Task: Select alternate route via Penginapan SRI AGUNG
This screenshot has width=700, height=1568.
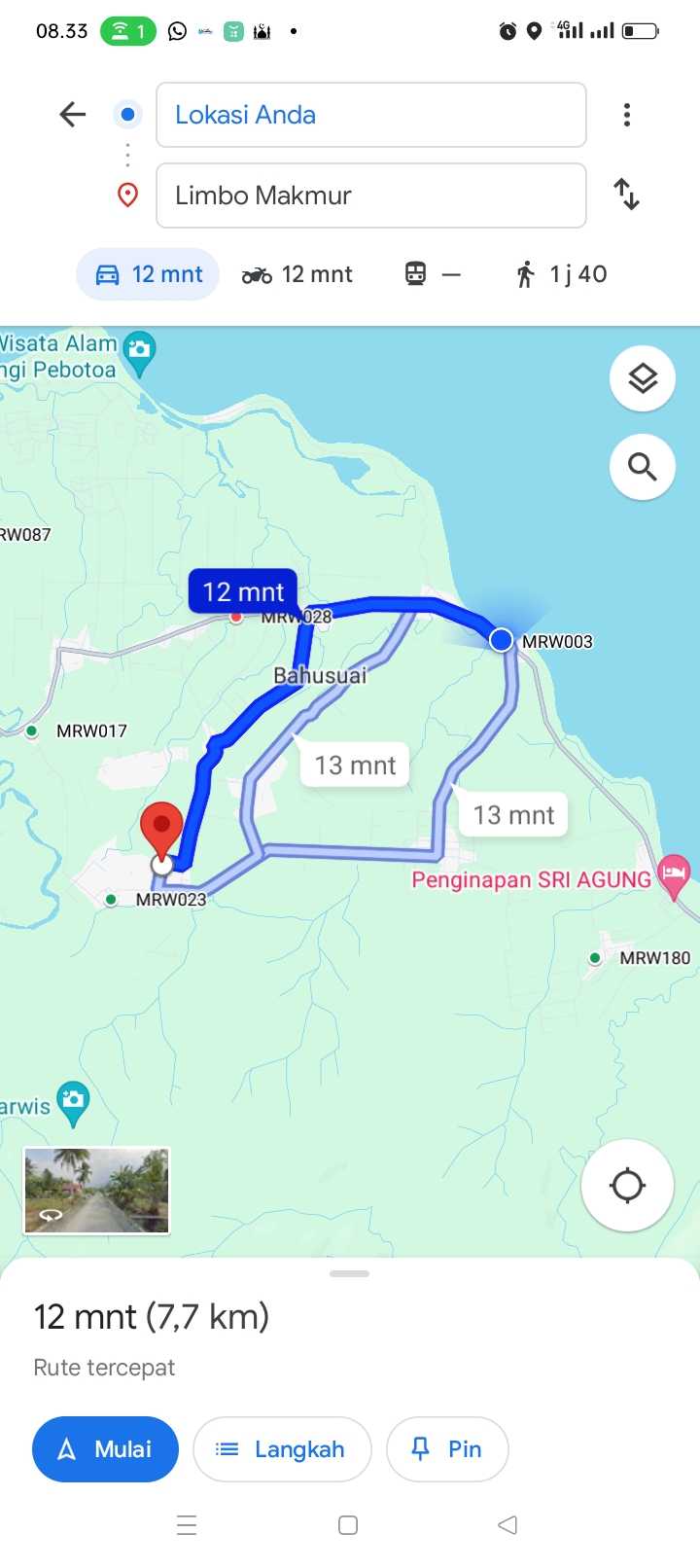Action: [513, 814]
